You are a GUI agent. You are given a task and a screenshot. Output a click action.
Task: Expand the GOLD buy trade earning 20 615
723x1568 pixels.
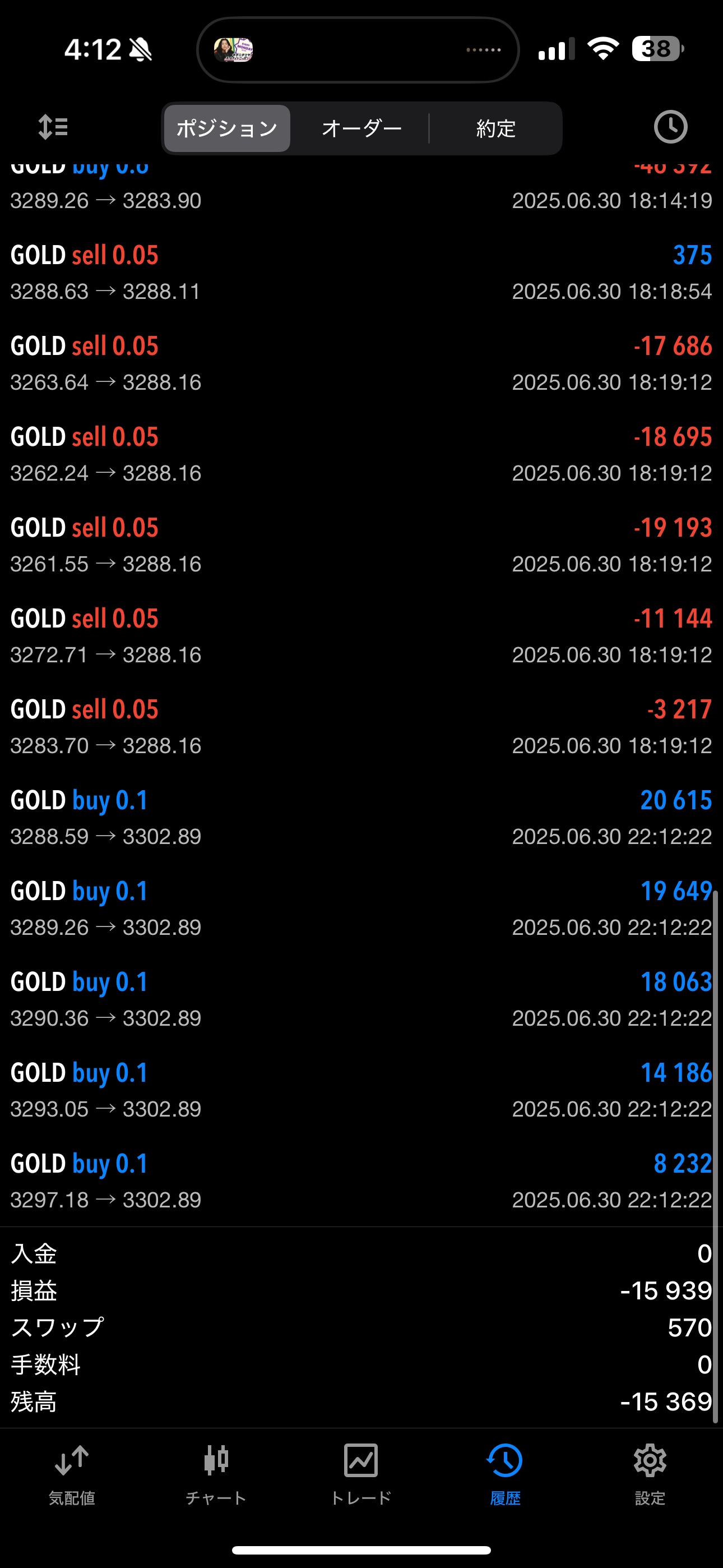[361, 818]
